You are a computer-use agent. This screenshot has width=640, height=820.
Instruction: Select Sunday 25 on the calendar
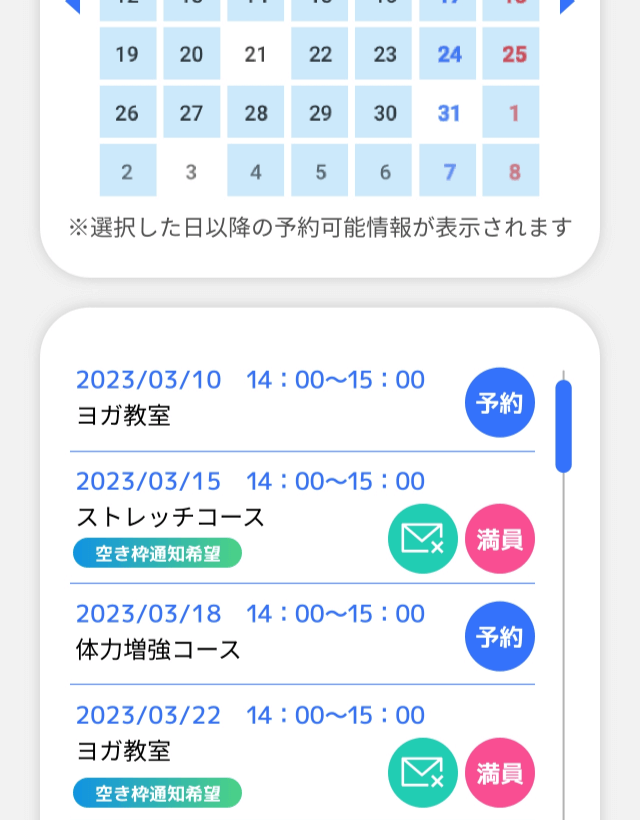click(x=514, y=54)
